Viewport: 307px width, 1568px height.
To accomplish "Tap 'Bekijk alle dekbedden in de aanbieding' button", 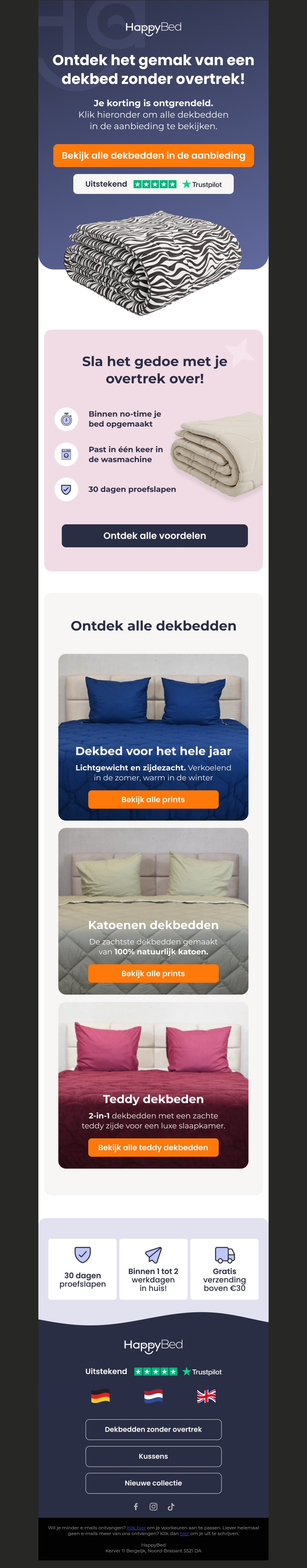I will 153,155.
